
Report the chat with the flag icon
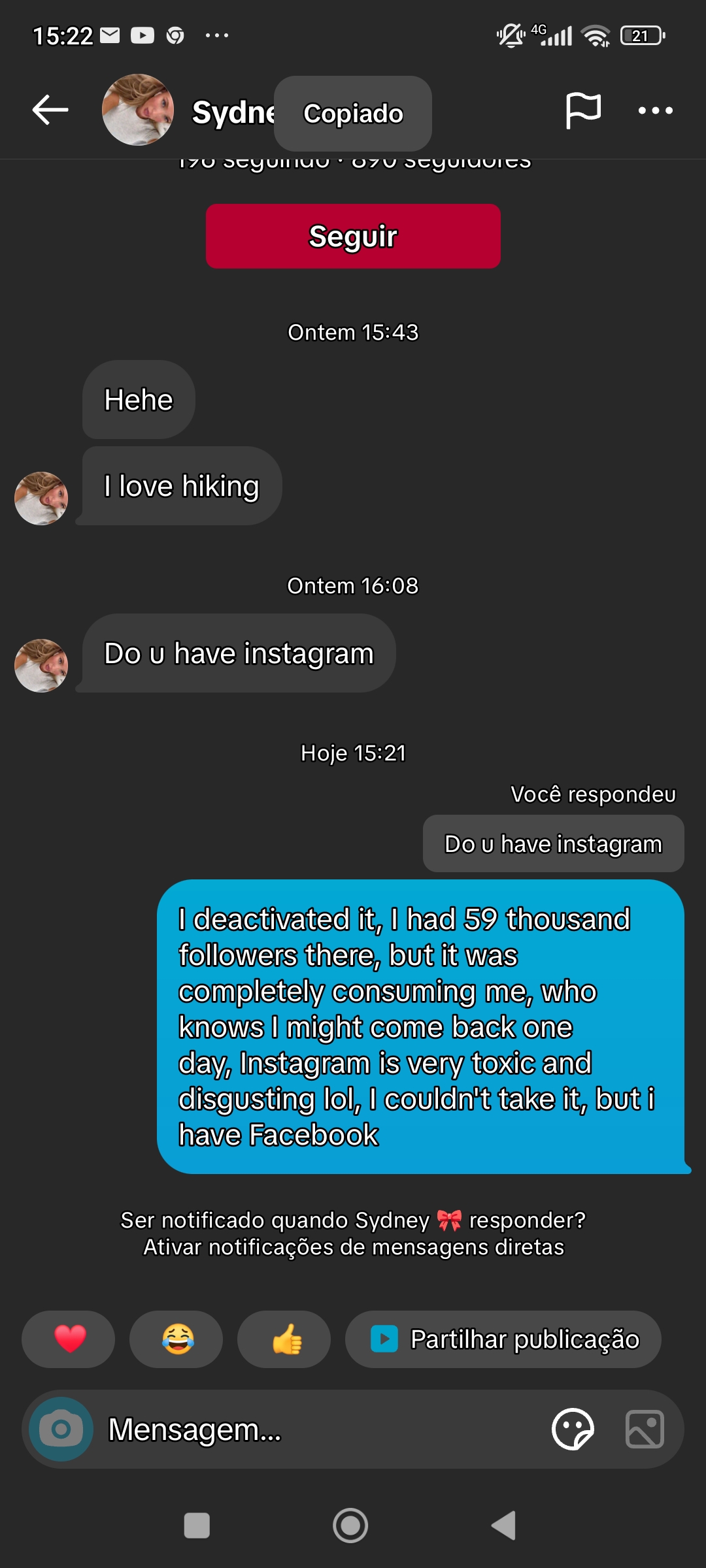pyautogui.click(x=583, y=110)
